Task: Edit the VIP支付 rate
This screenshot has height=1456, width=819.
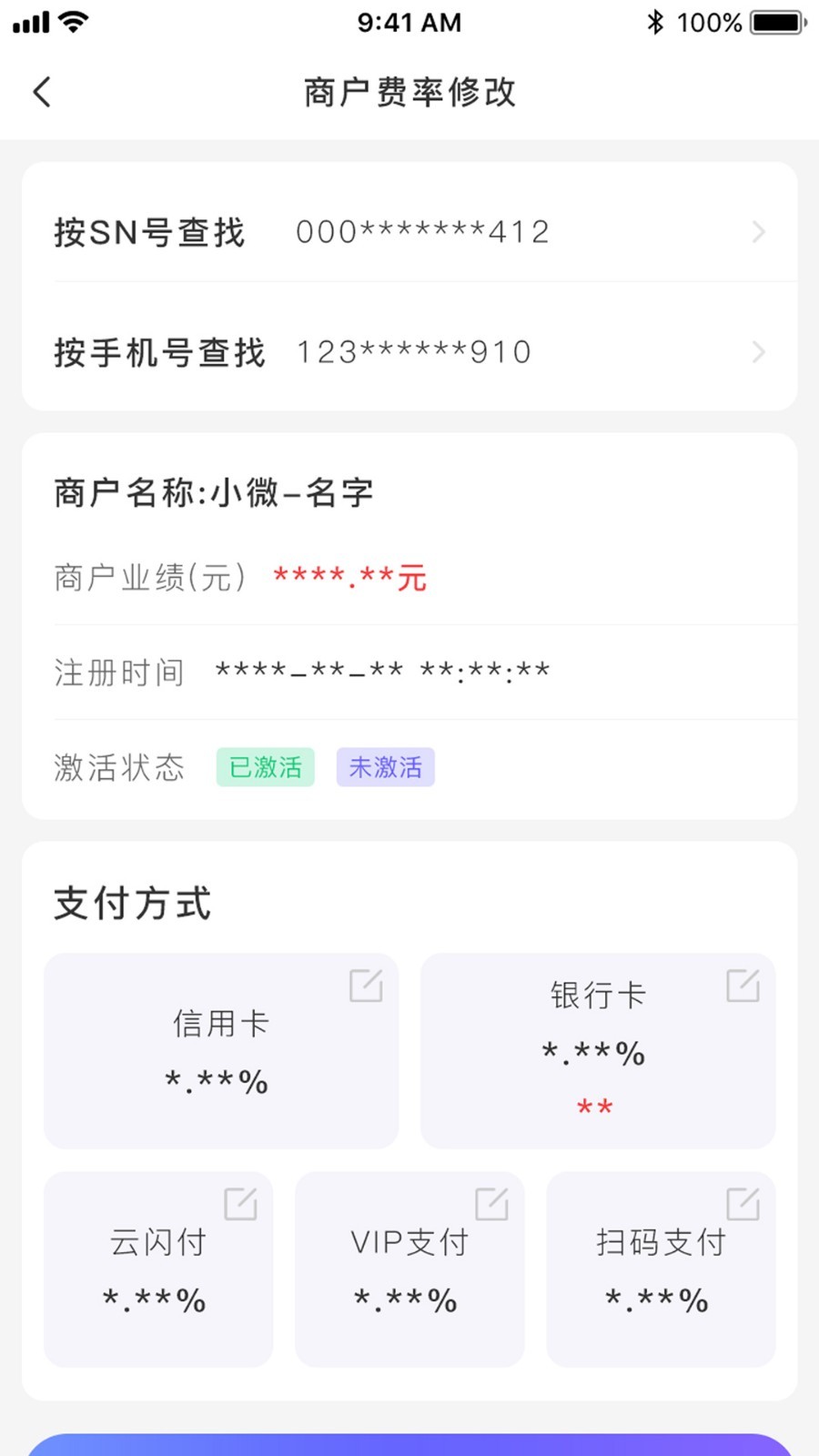Action: [x=491, y=1204]
